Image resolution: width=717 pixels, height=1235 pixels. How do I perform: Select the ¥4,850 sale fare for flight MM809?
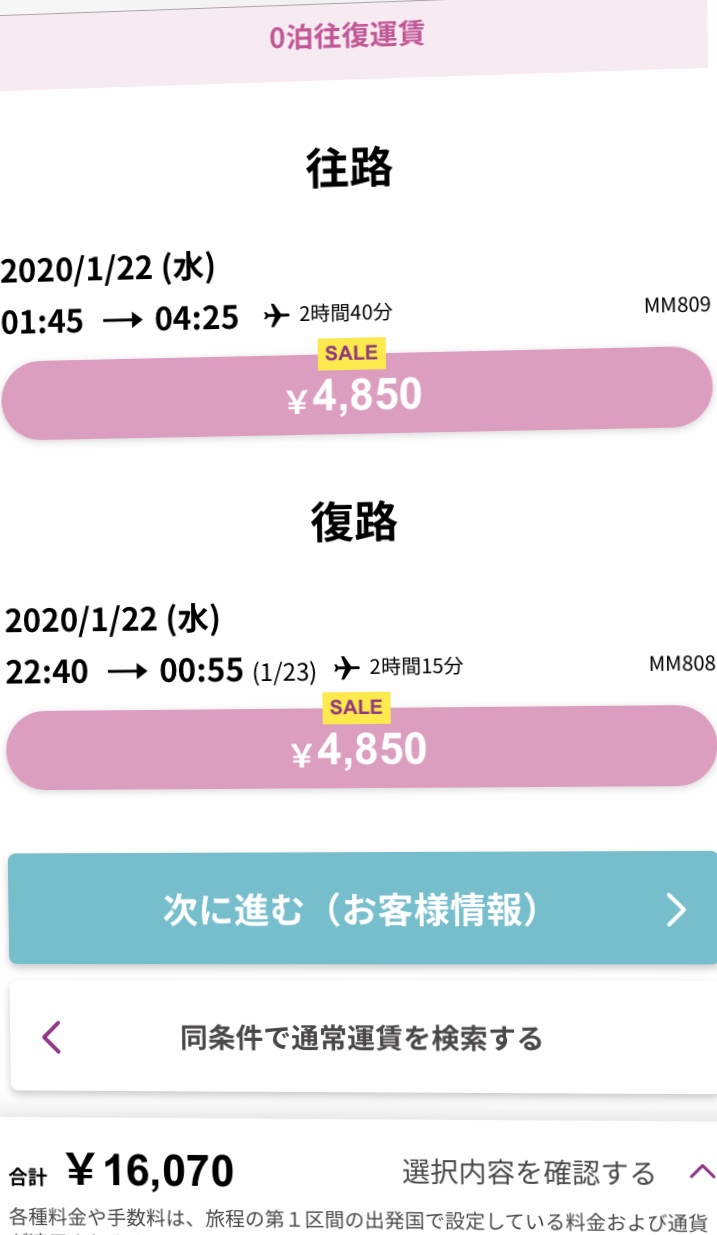pos(357,393)
